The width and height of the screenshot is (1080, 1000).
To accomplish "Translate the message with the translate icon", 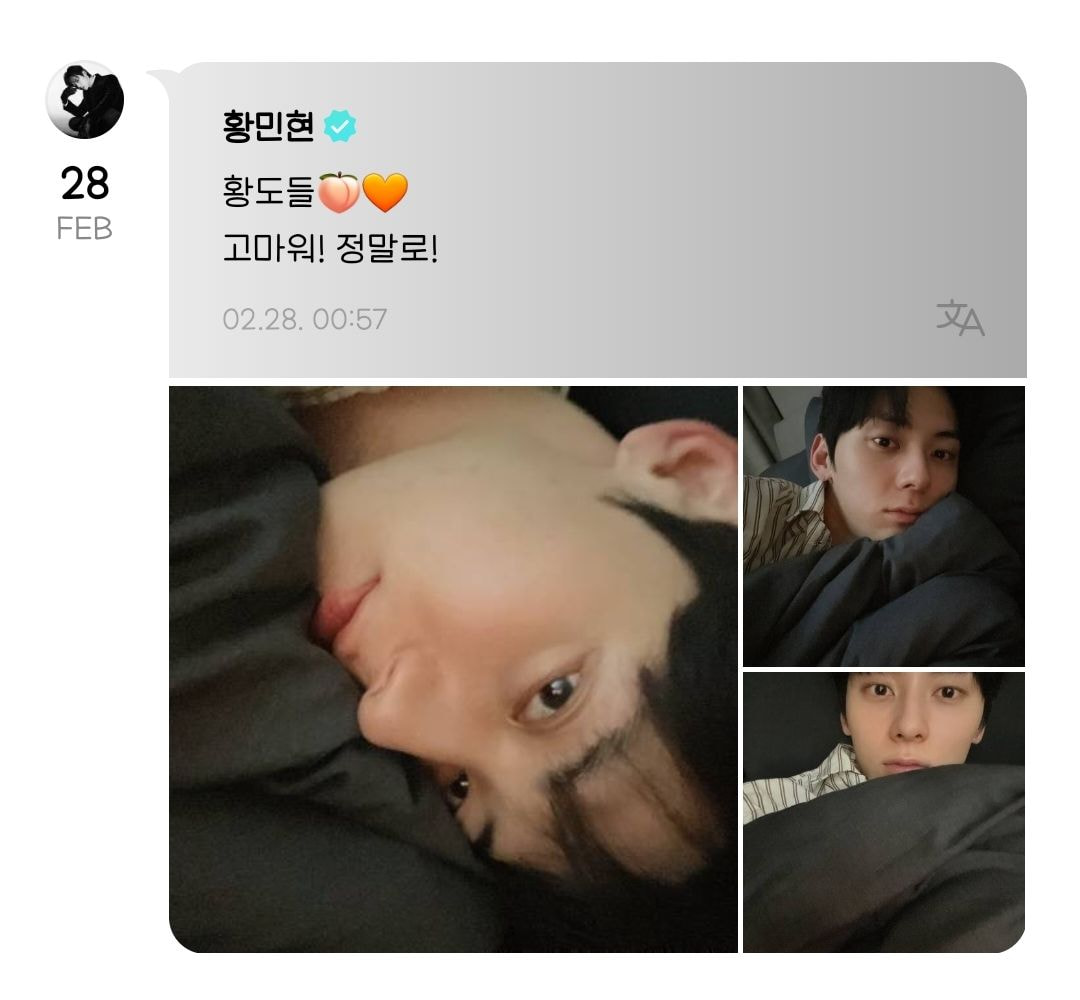I will [x=960, y=318].
